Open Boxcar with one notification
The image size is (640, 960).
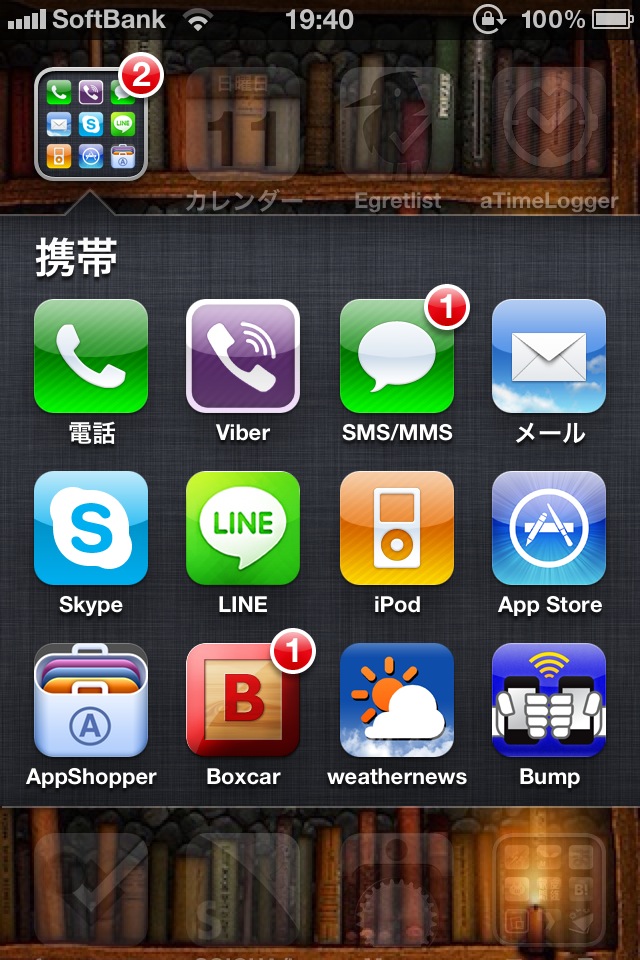pos(243,700)
